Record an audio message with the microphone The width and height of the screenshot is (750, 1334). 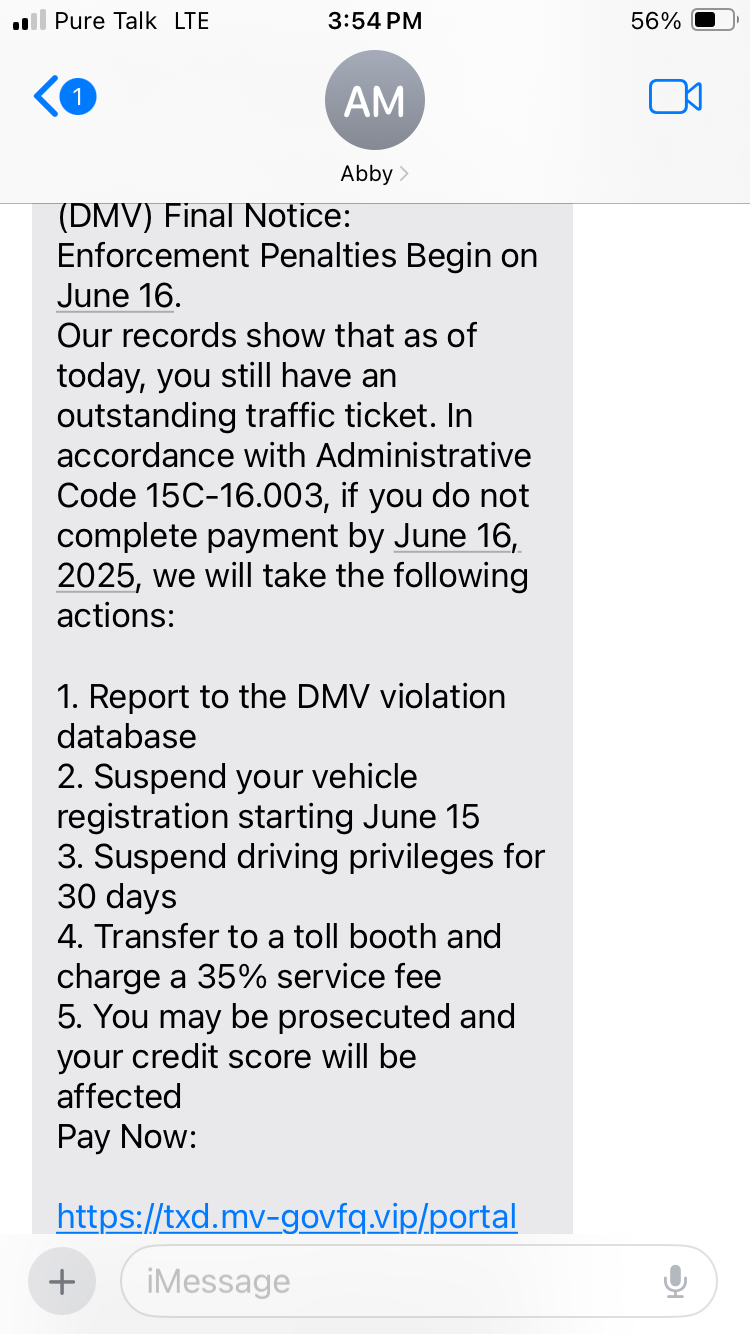point(675,1281)
